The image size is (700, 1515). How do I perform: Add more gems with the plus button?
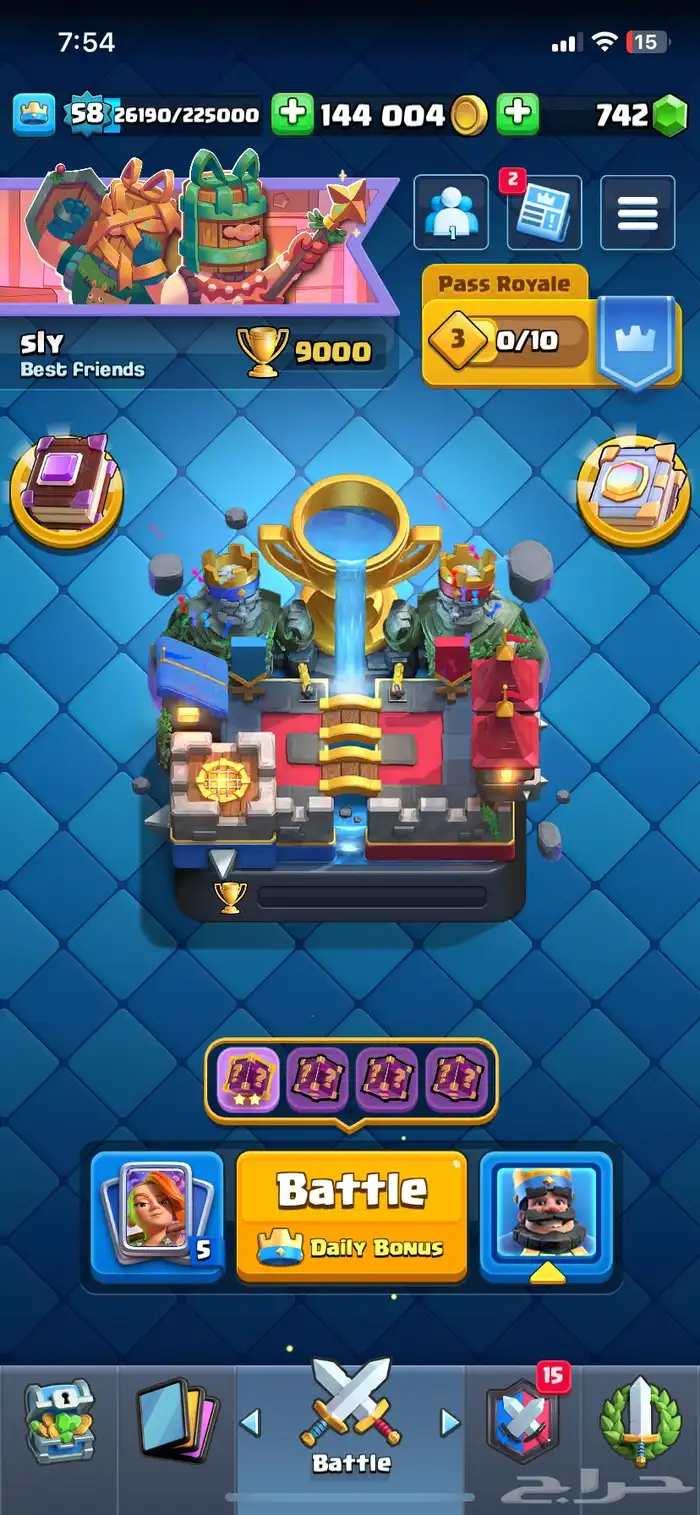click(x=518, y=115)
